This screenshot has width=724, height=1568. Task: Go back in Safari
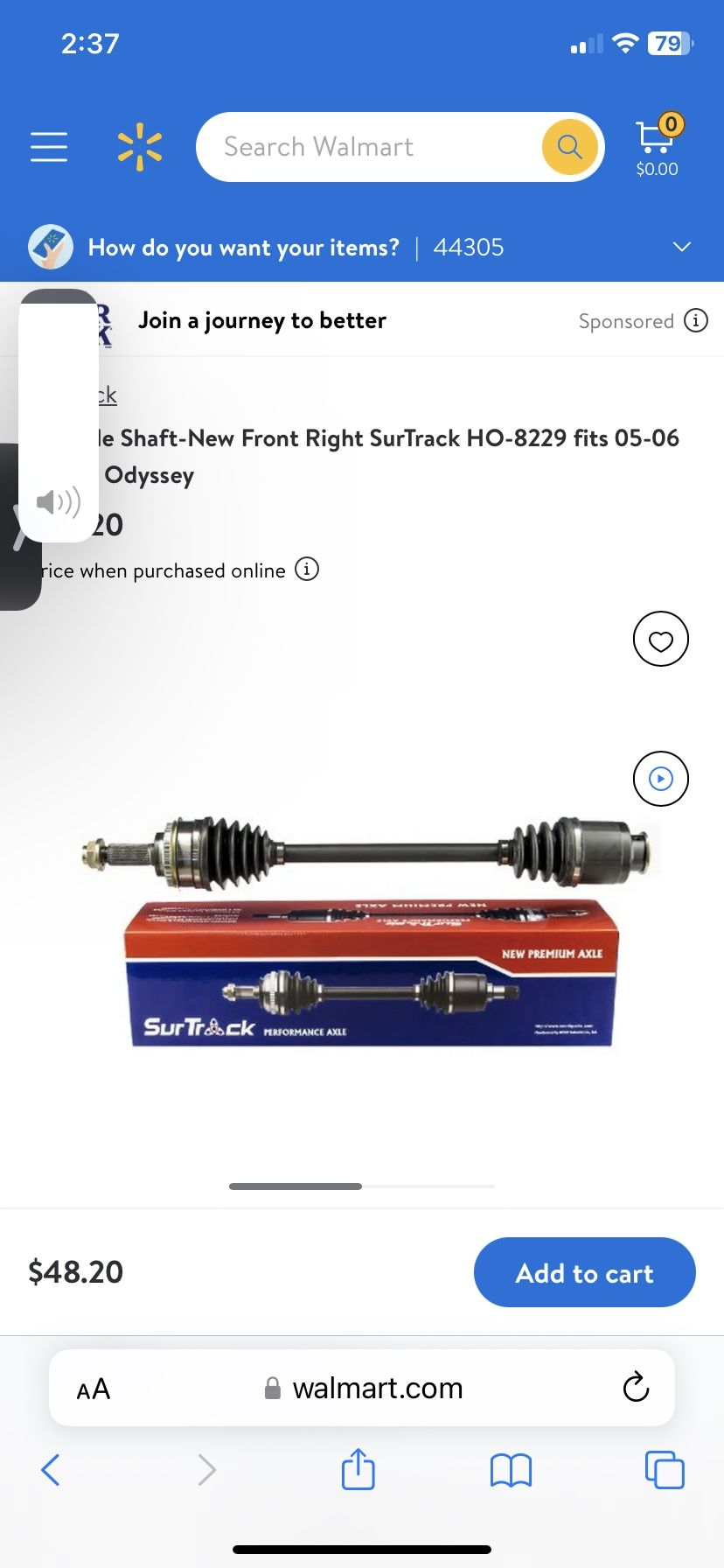pos(51,1470)
